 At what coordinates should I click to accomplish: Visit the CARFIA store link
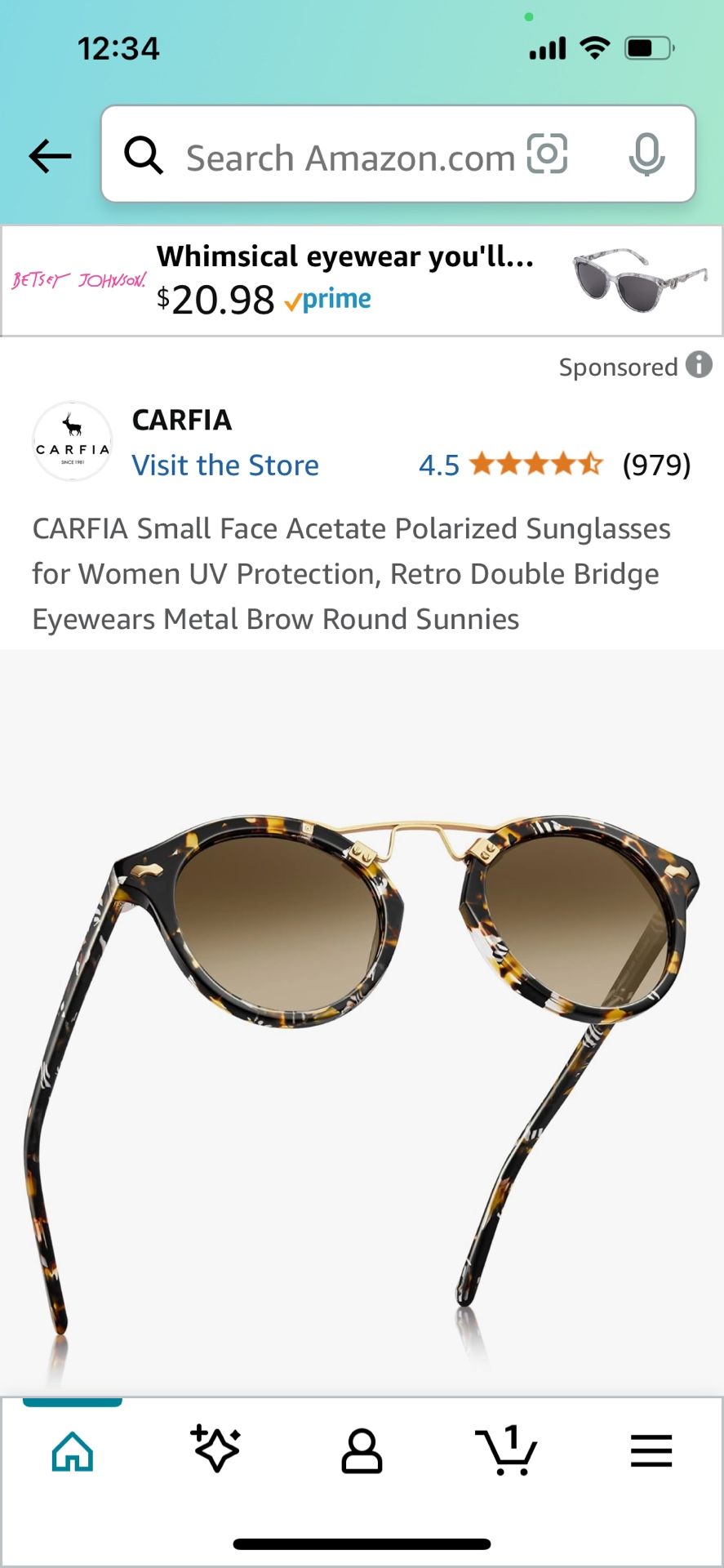225,465
